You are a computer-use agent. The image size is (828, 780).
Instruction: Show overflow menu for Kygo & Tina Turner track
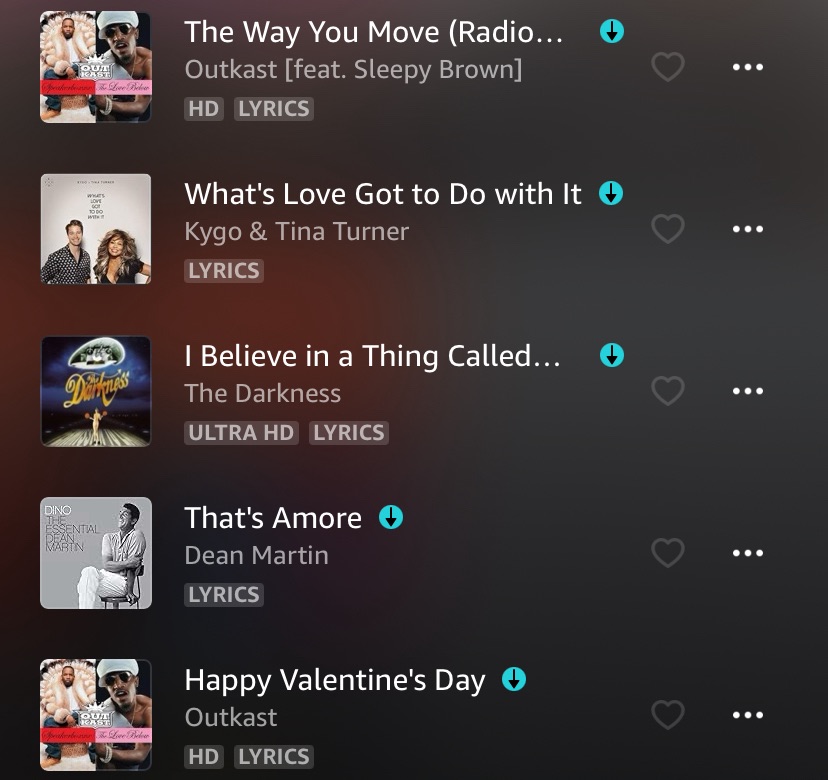click(747, 229)
